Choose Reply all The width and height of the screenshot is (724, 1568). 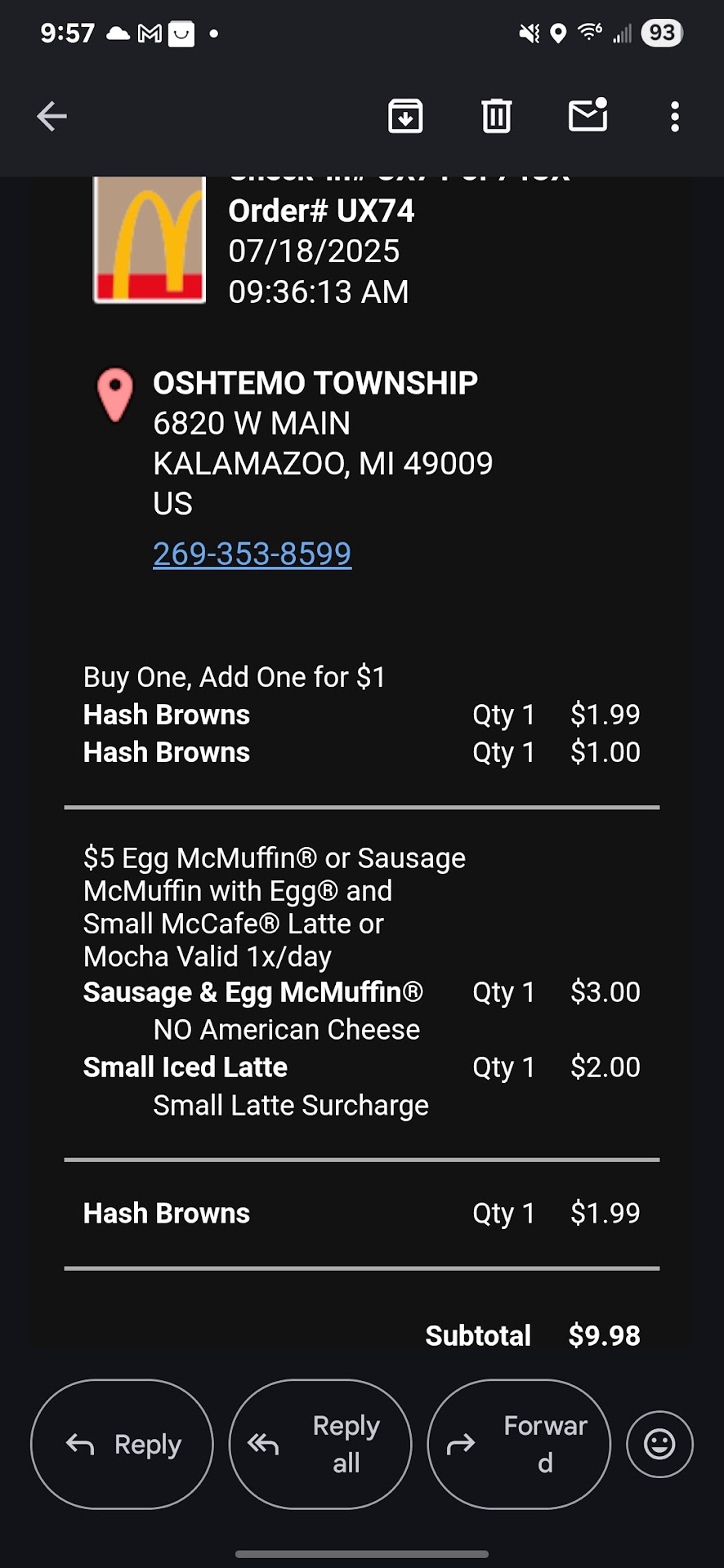[x=320, y=1444]
